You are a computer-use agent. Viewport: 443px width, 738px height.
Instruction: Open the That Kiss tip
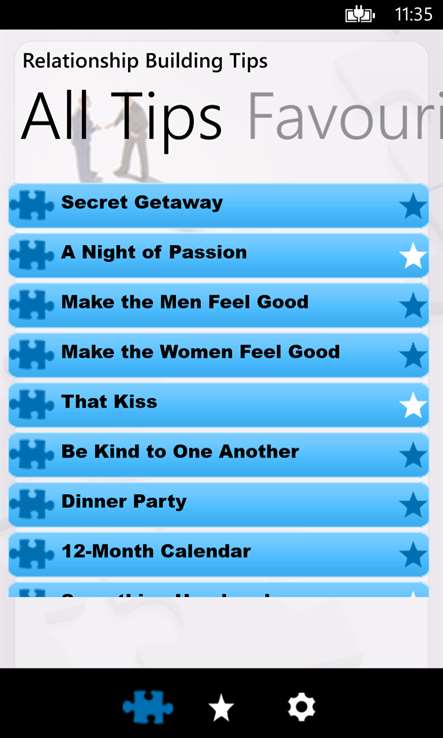pyautogui.click(x=218, y=405)
